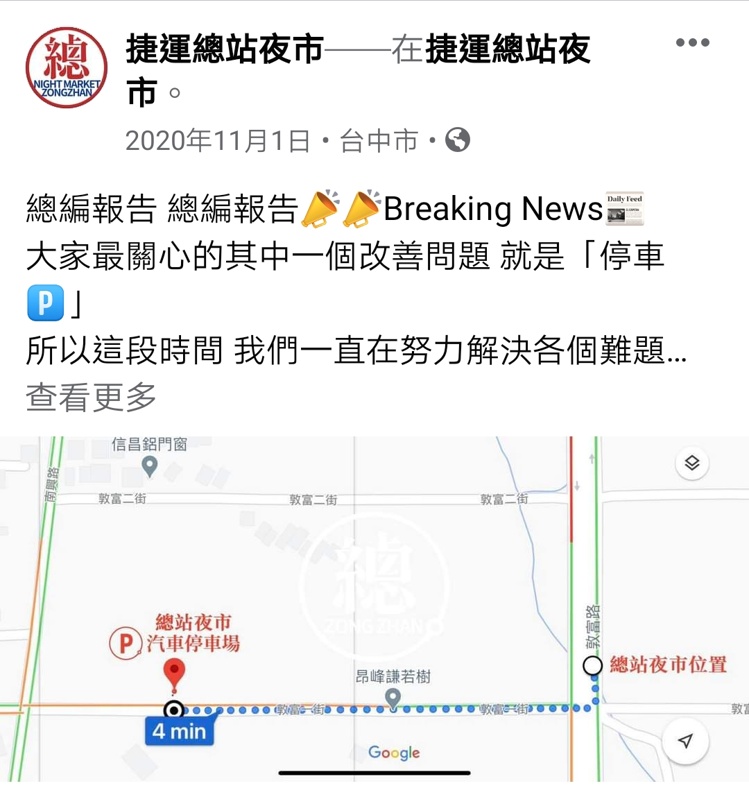Image resolution: width=749 pixels, height=800 pixels.
Task: Expand post with 查看更多
Action: point(91,397)
